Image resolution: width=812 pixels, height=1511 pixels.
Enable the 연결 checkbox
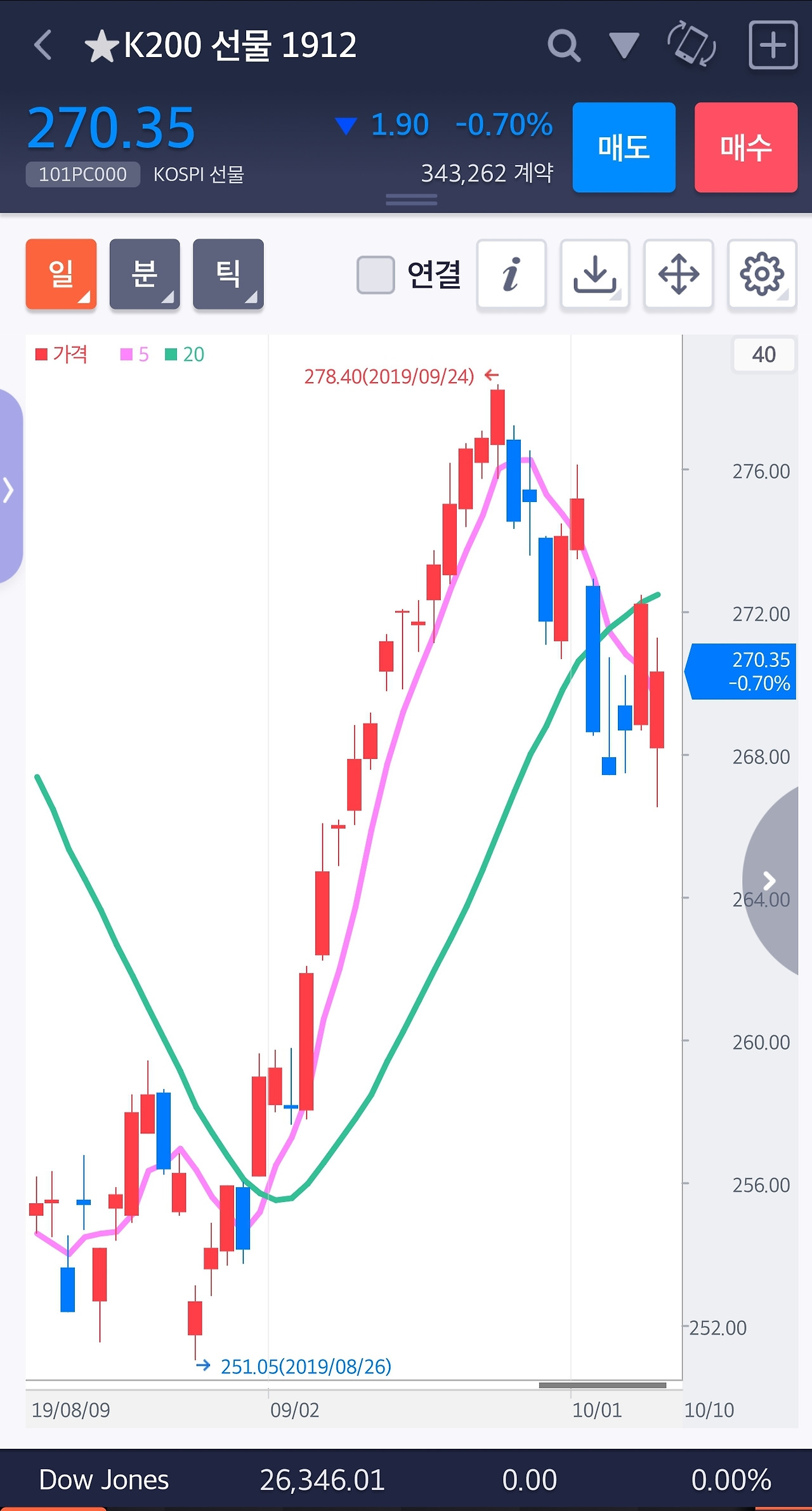point(376,274)
